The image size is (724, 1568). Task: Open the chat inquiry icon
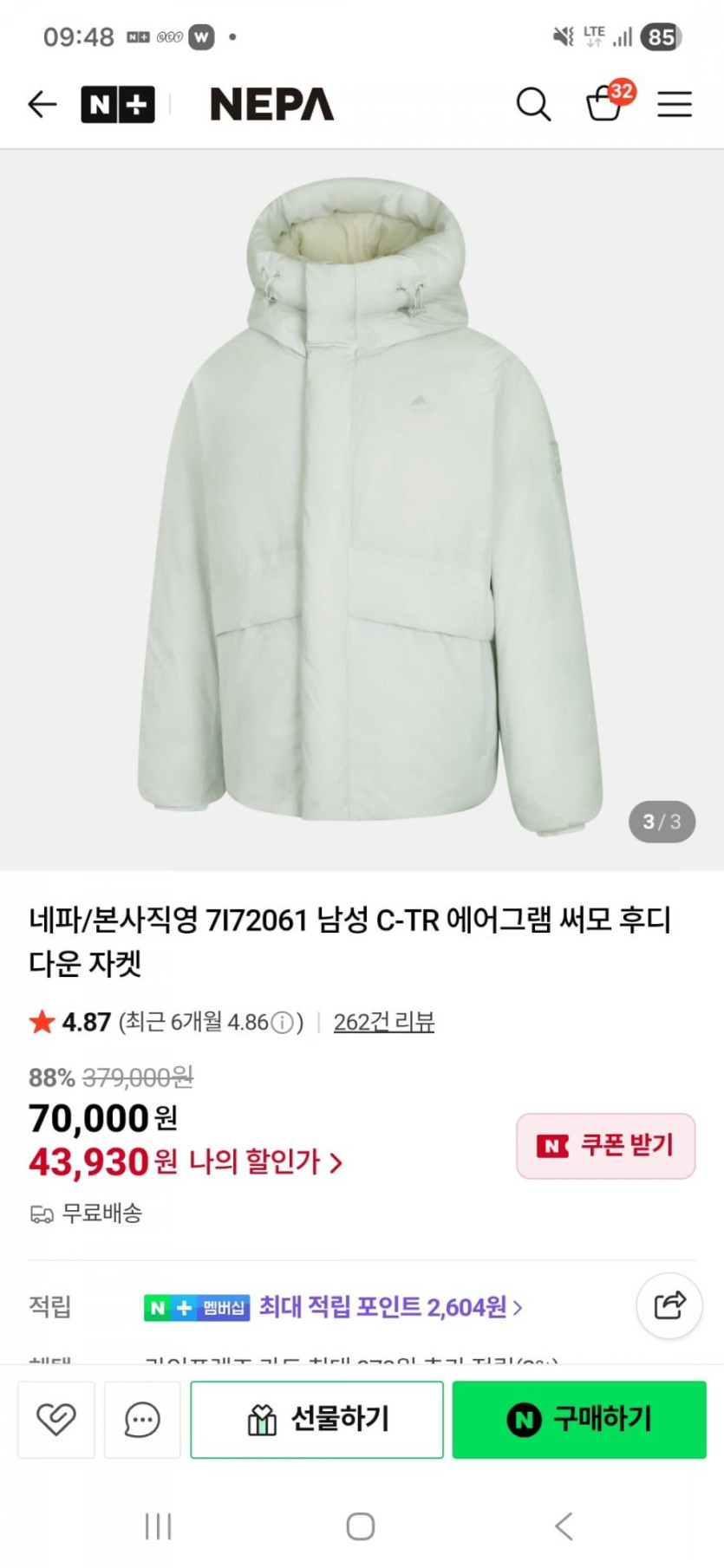click(142, 1419)
